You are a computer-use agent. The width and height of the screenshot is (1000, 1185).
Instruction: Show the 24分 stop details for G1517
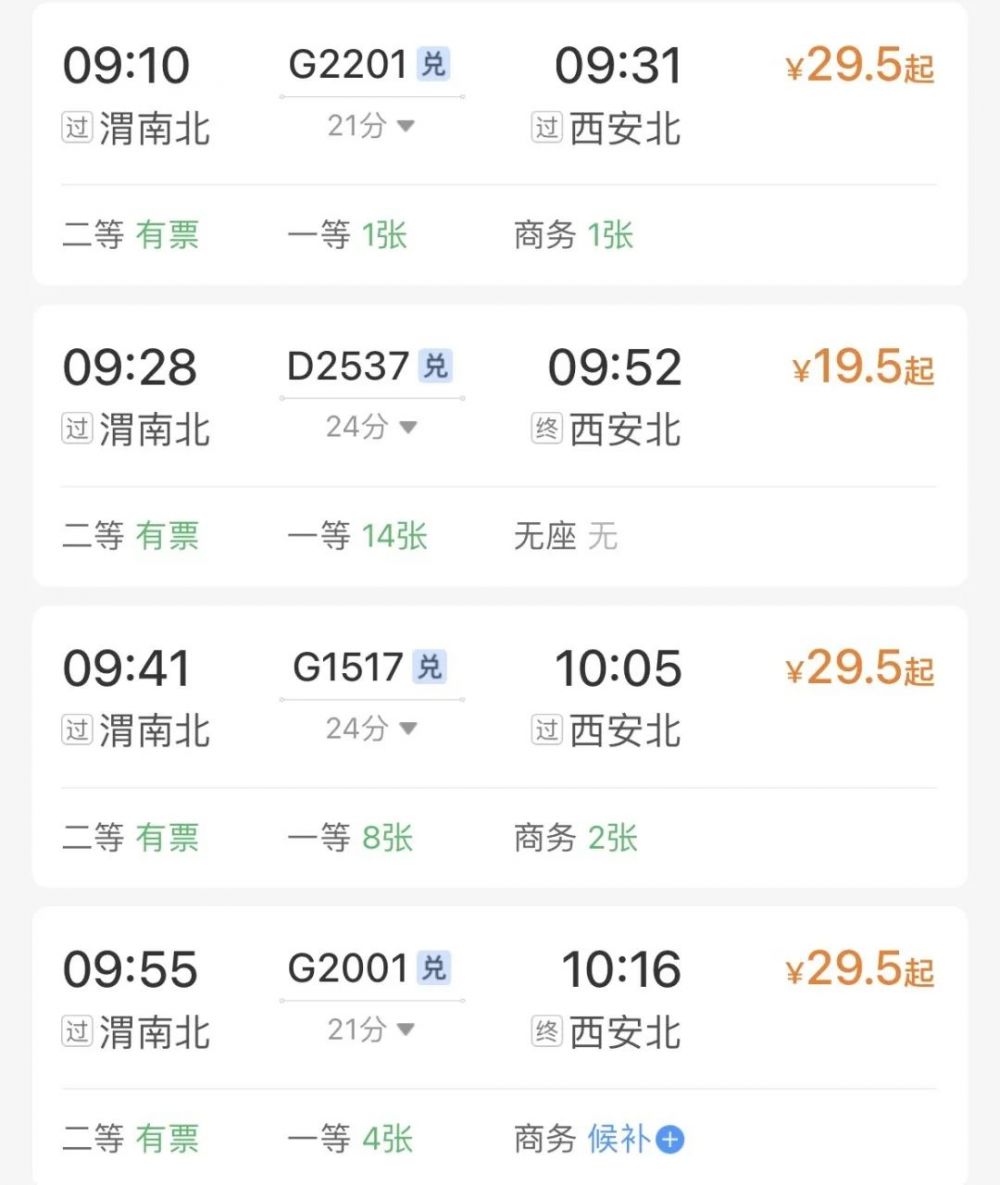[x=371, y=729]
